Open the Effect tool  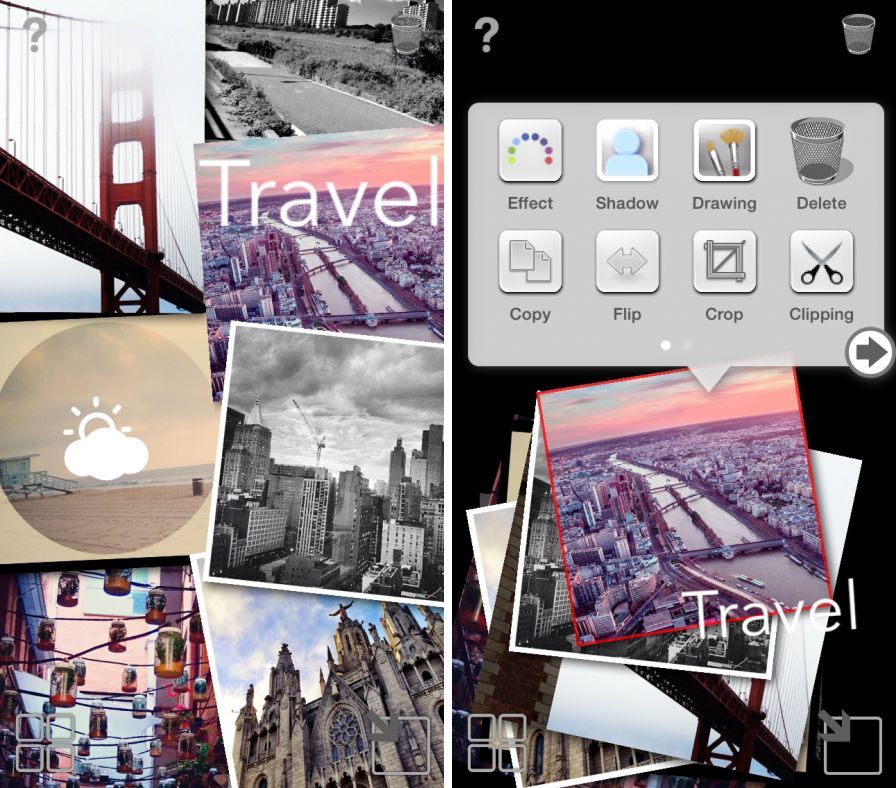click(530, 150)
